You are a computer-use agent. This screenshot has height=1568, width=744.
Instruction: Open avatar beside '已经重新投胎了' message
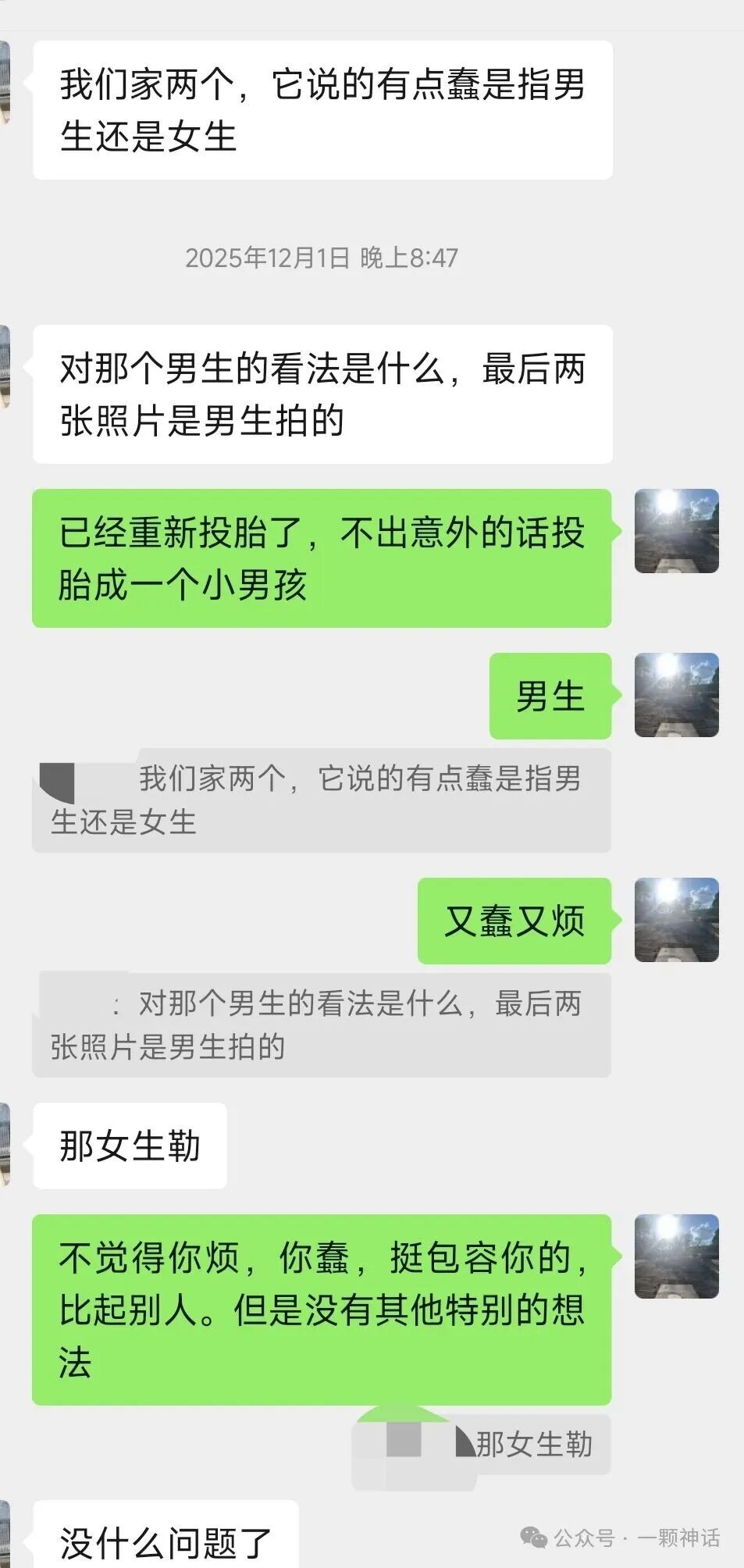click(x=676, y=531)
